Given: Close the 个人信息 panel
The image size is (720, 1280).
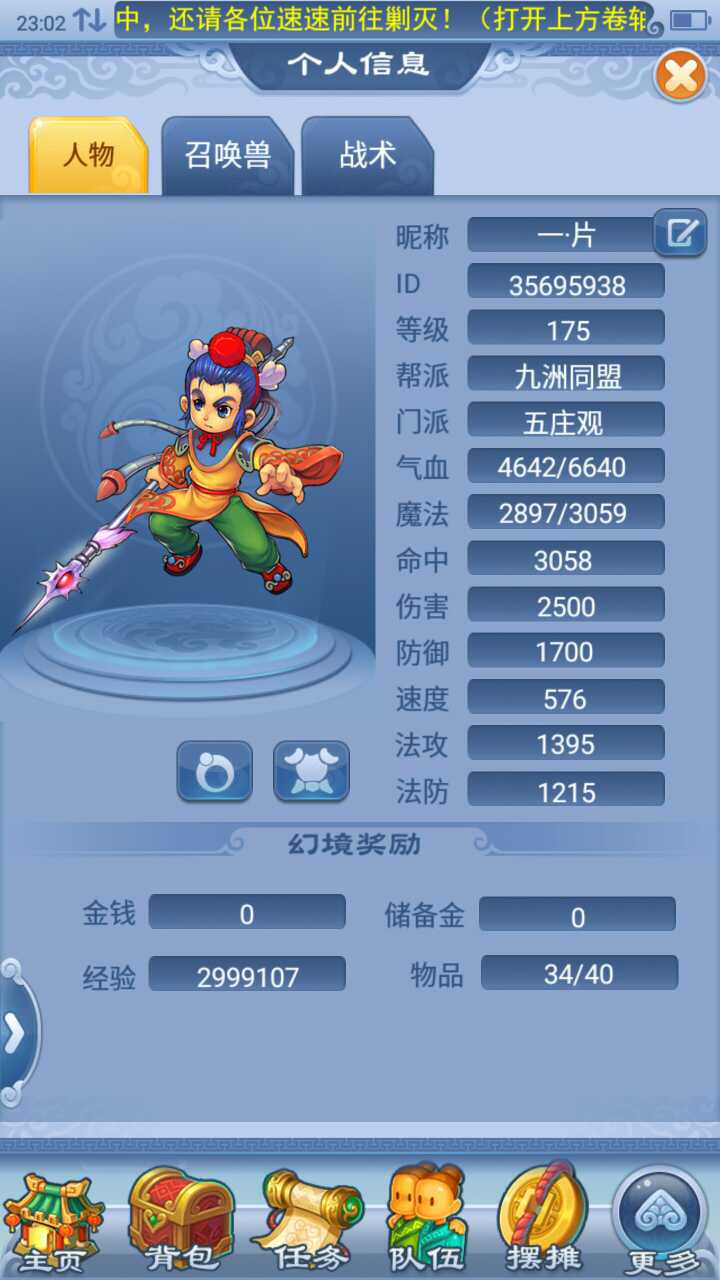Looking at the screenshot, I should (x=680, y=76).
